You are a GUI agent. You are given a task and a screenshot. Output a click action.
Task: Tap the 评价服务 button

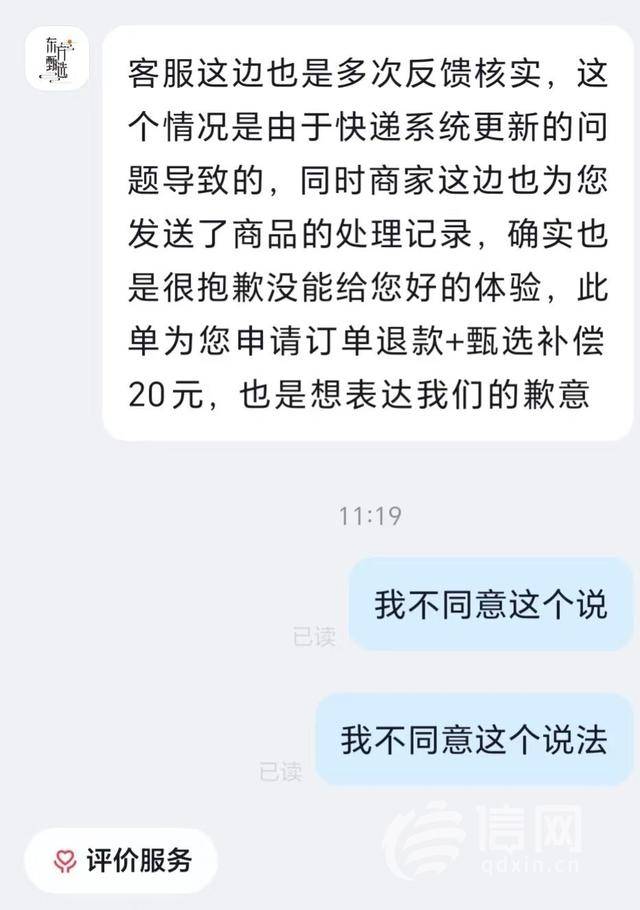point(122,859)
